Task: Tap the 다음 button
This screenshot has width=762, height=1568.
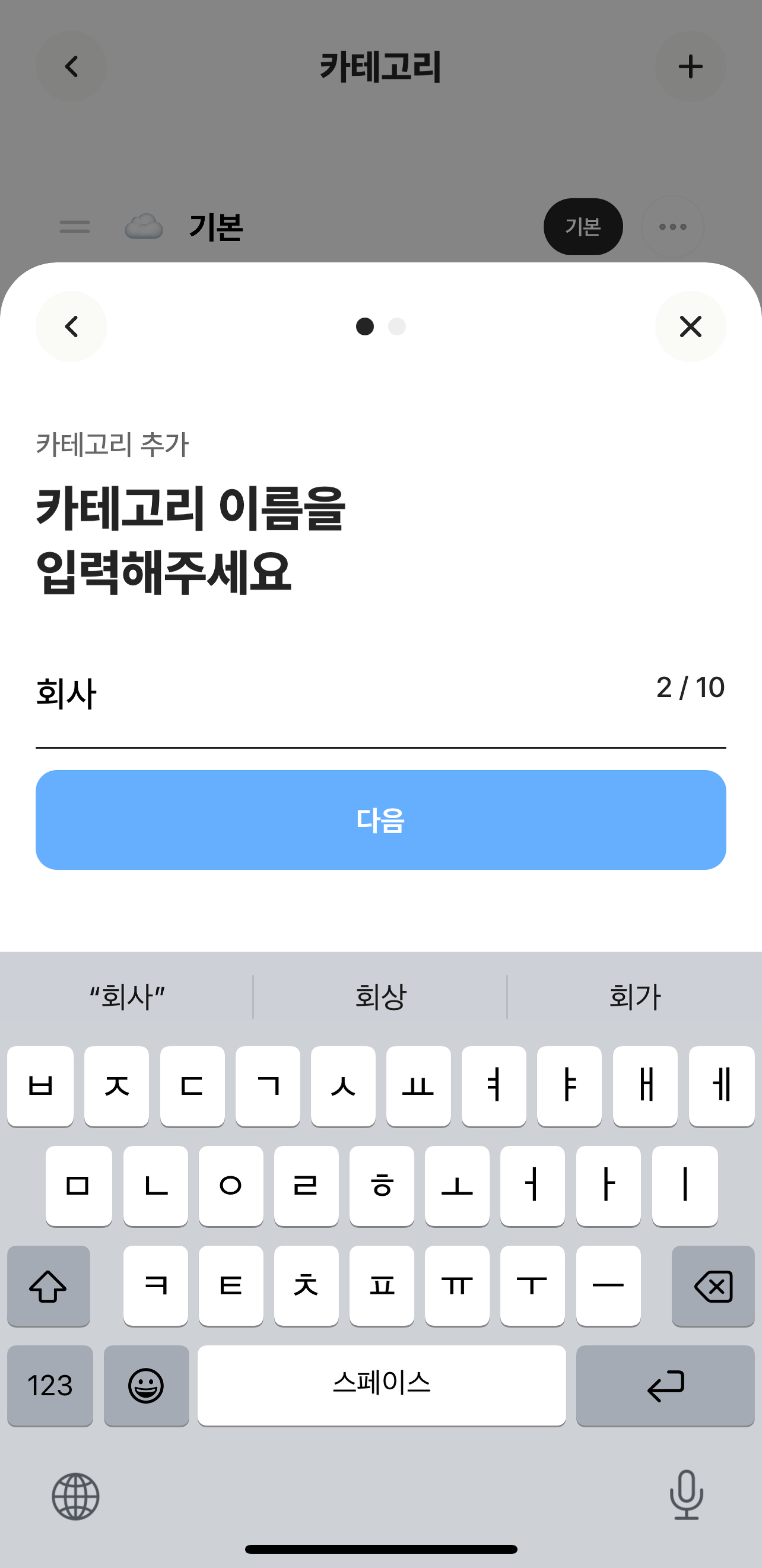Action: click(x=381, y=820)
